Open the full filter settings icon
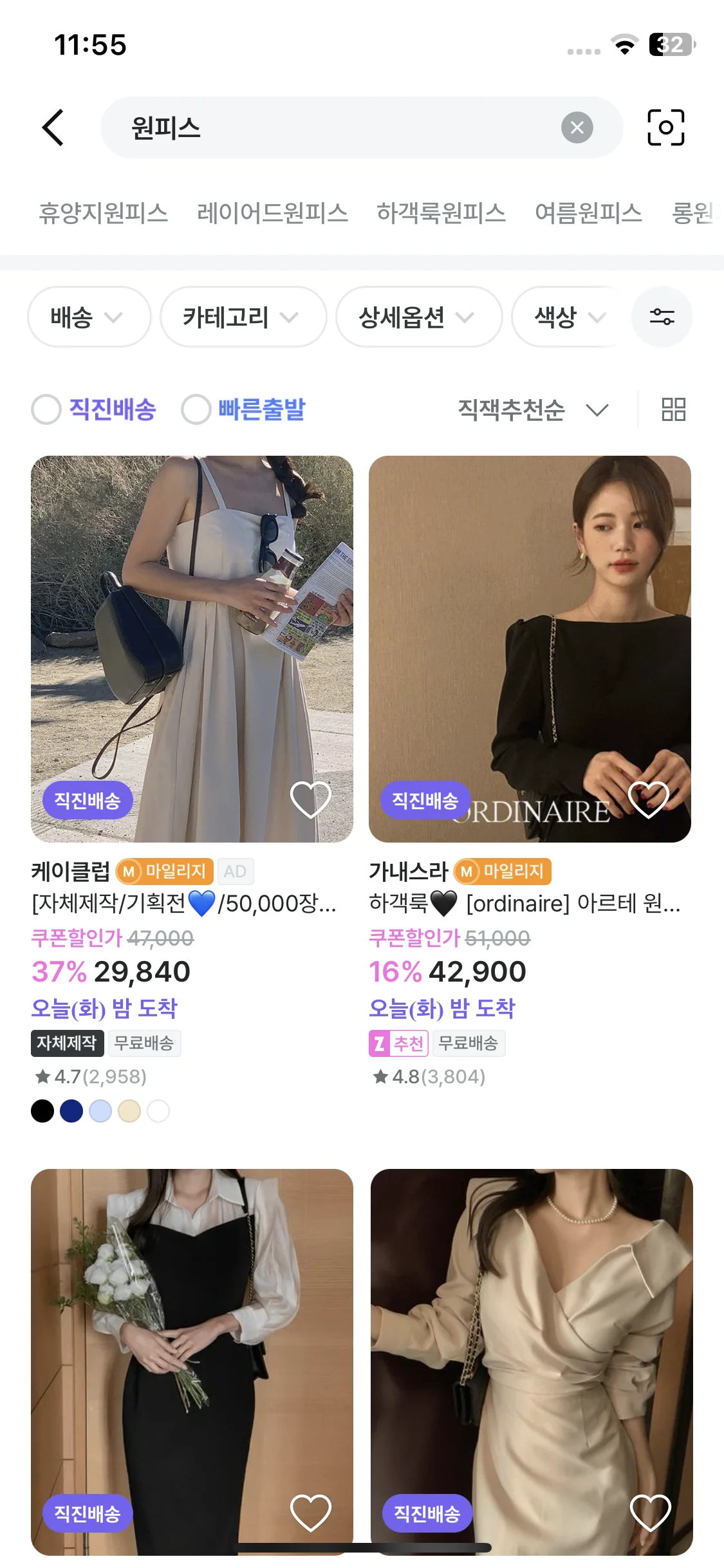The height and width of the screenshot is (1568, 724). click(662, 317)
